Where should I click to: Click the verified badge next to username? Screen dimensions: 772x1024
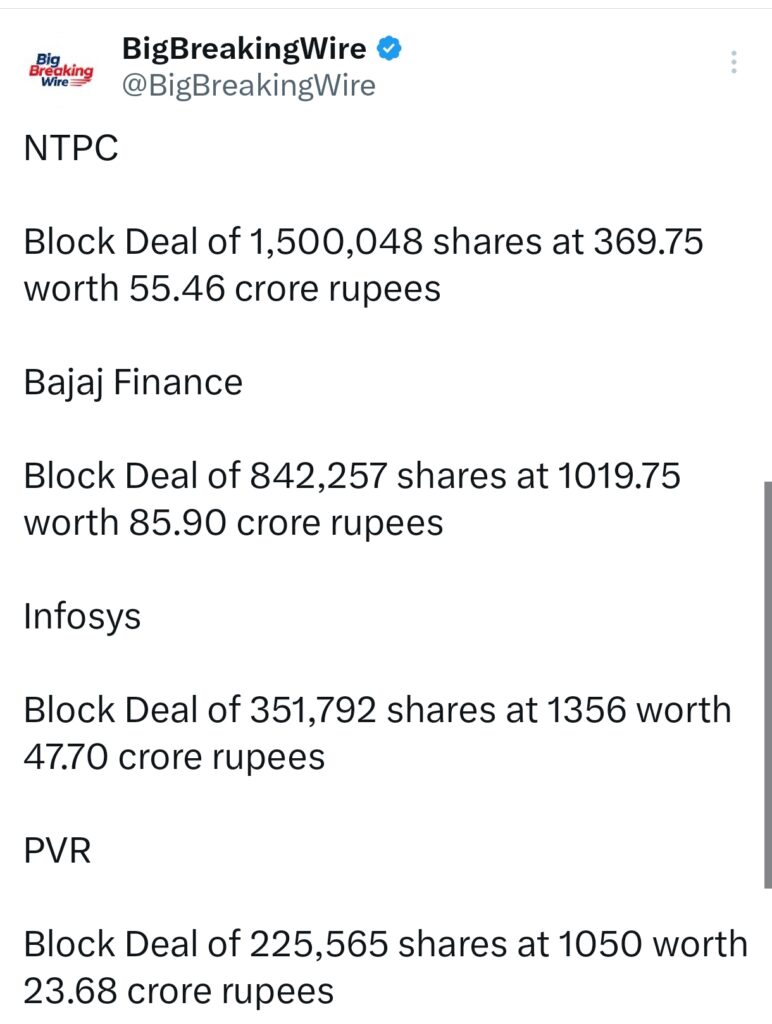(390, 47)
